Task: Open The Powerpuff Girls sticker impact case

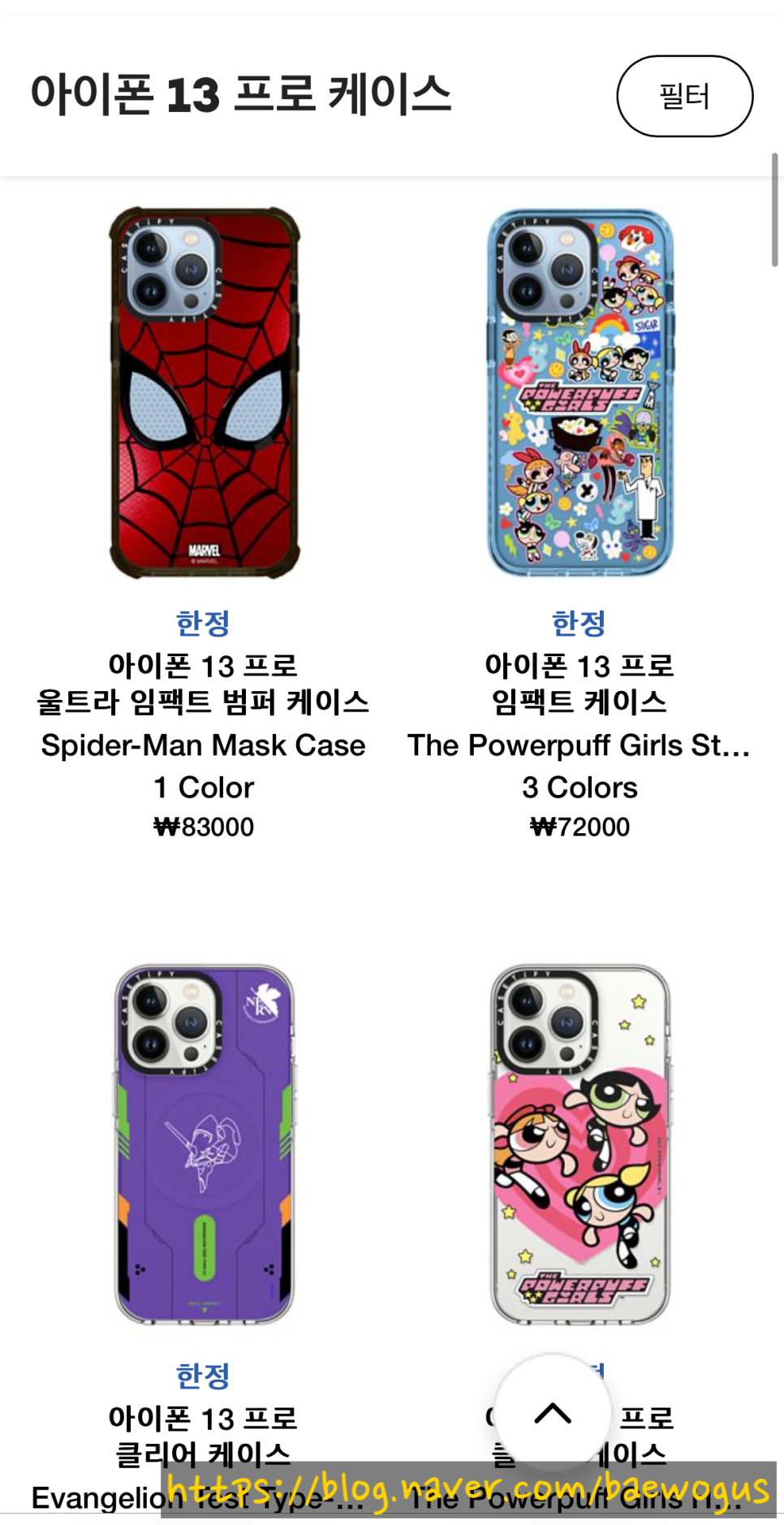Action: tap(579, 392)
